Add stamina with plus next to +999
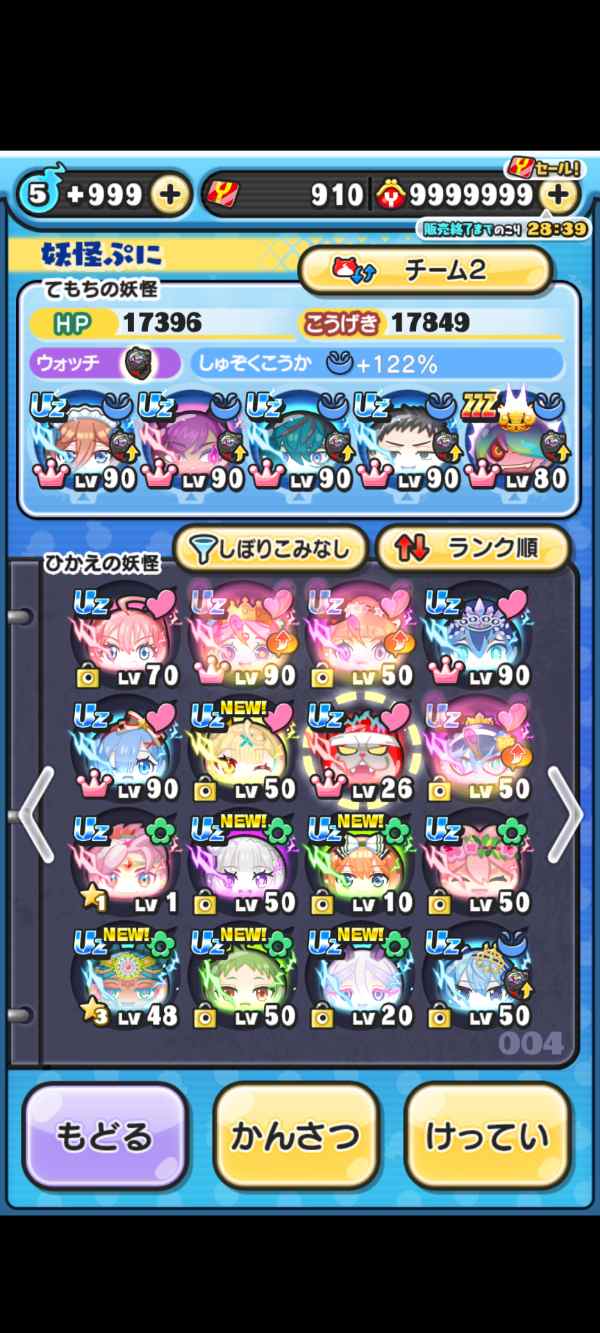 click(x=170, y=195)
